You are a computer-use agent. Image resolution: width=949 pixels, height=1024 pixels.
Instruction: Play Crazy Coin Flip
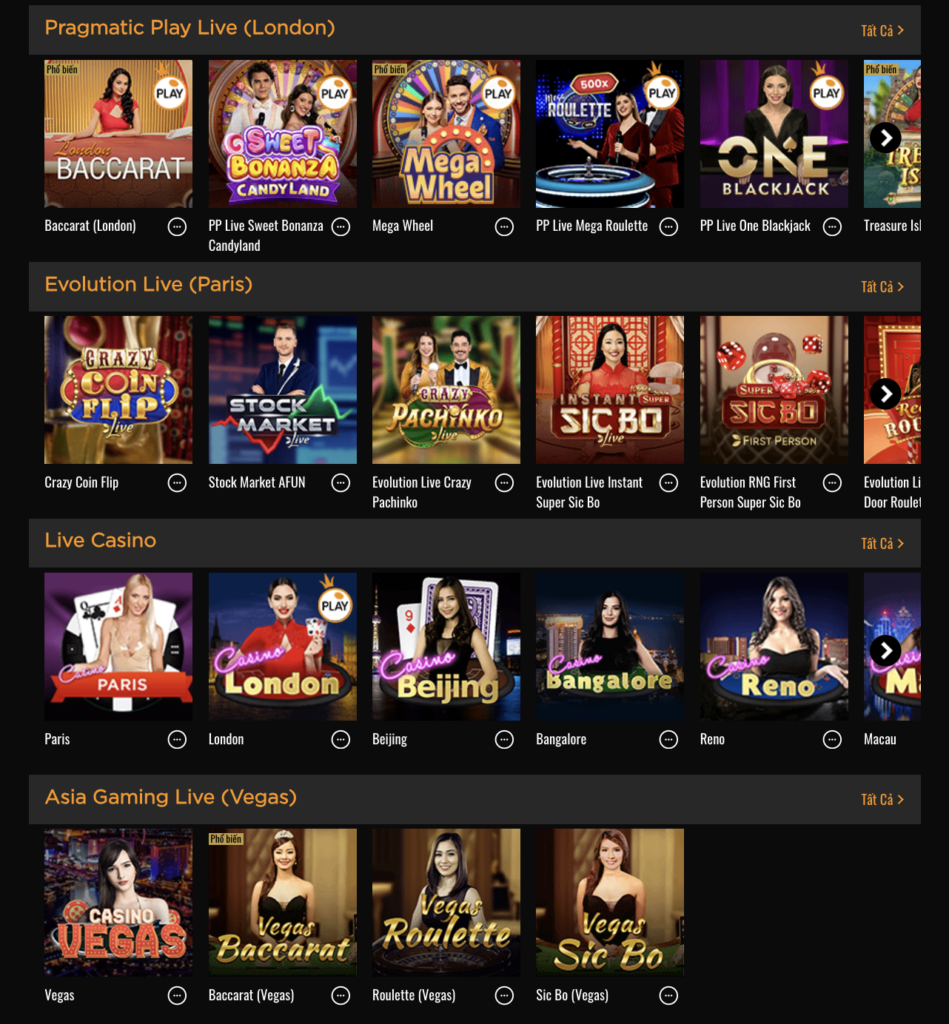[x=118, y=390]
